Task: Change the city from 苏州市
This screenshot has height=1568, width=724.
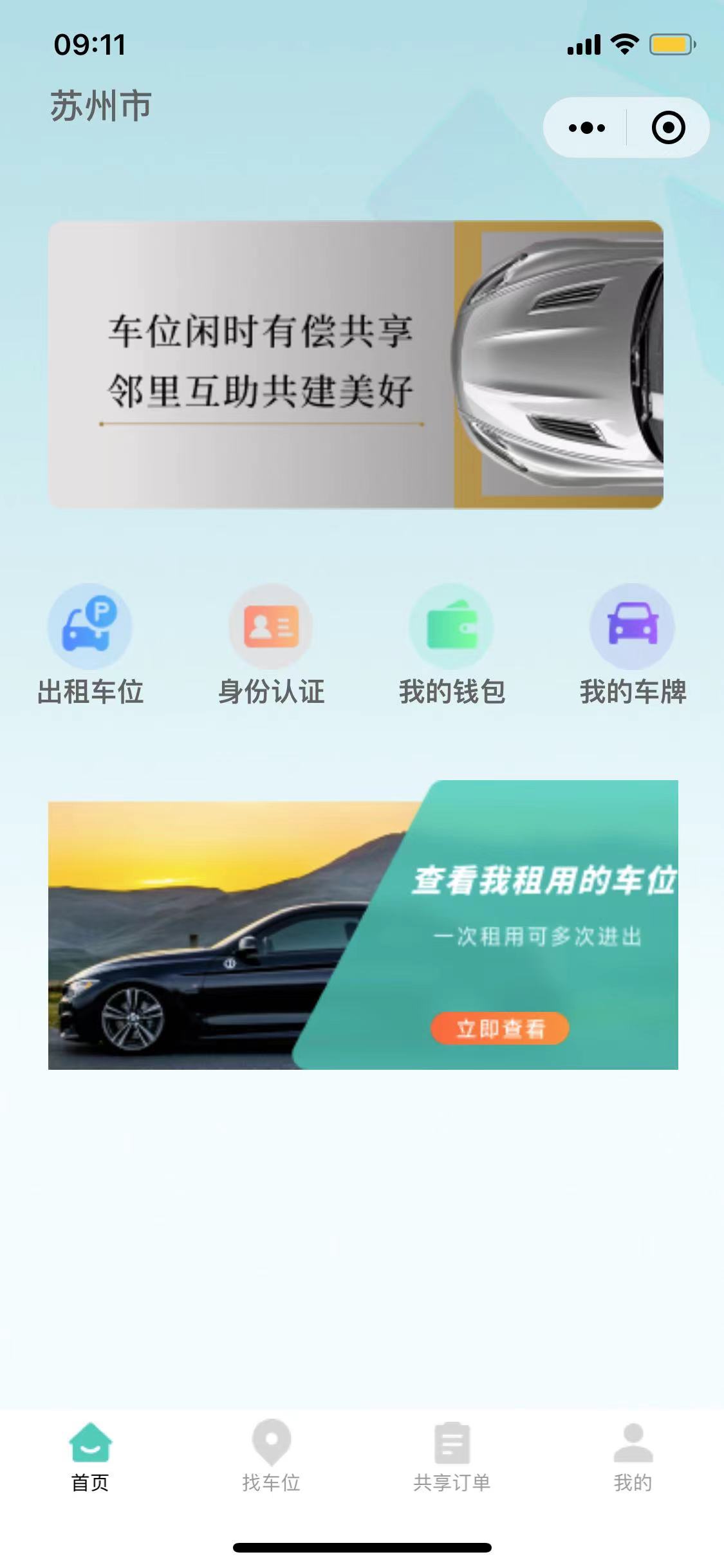Action: point(101,106)
